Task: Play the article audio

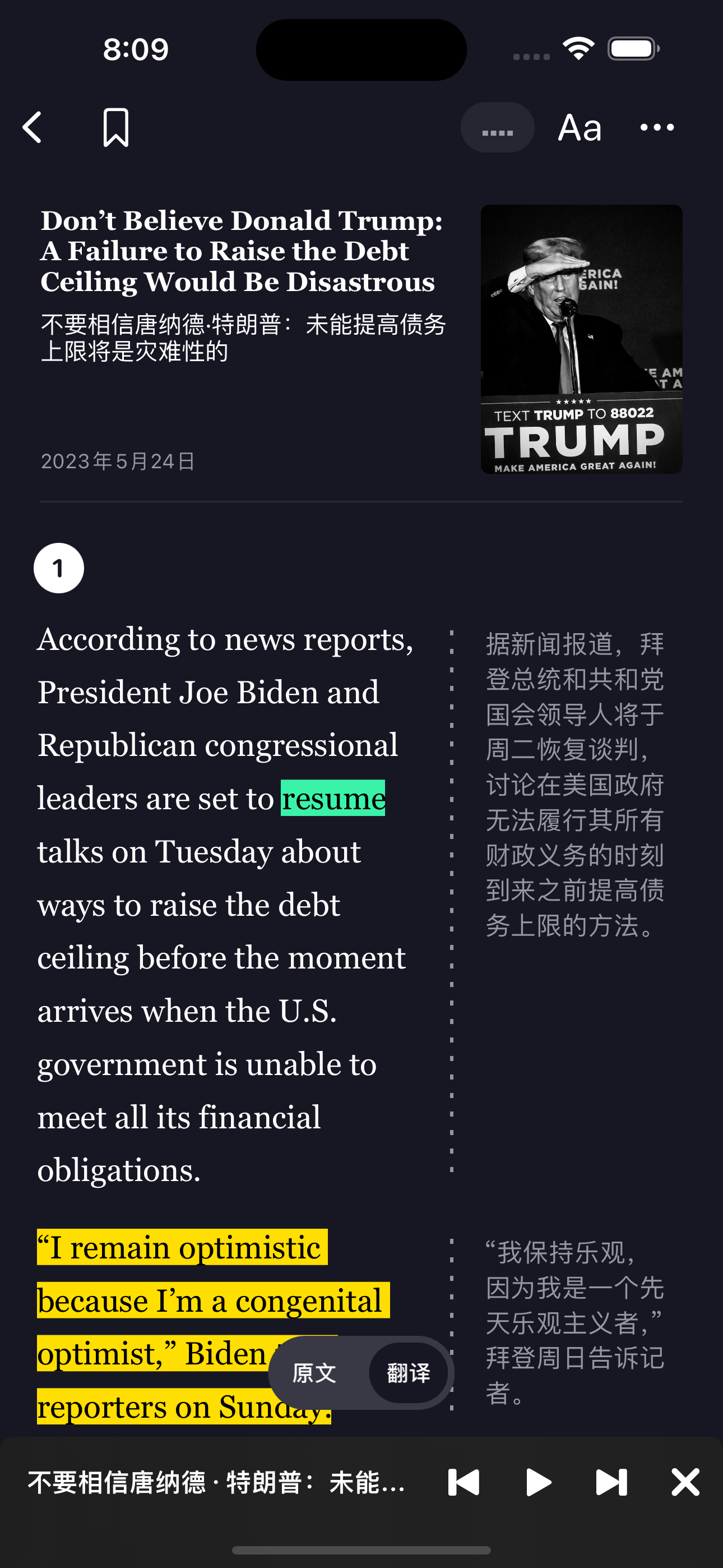Action: [x=538, y=1482]
